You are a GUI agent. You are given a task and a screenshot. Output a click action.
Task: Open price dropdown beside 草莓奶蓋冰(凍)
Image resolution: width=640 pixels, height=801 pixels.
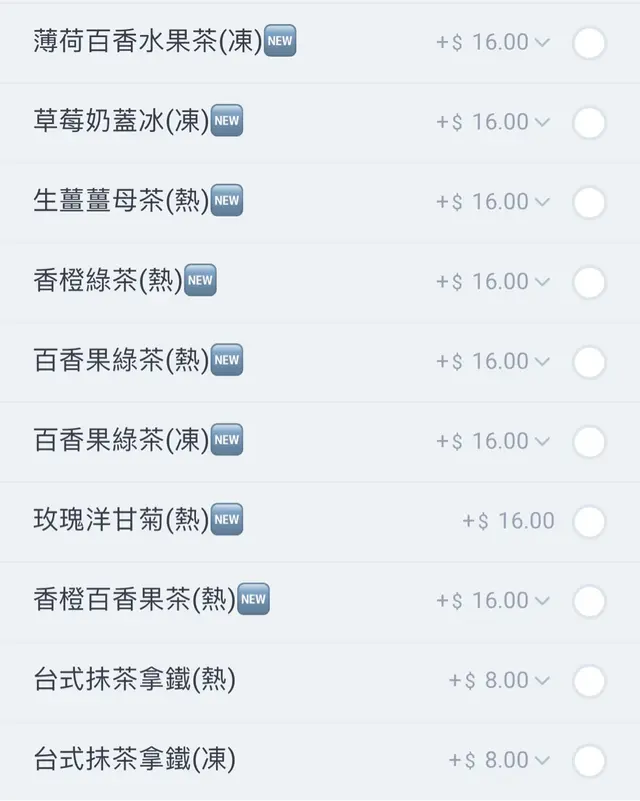(542, 122)
